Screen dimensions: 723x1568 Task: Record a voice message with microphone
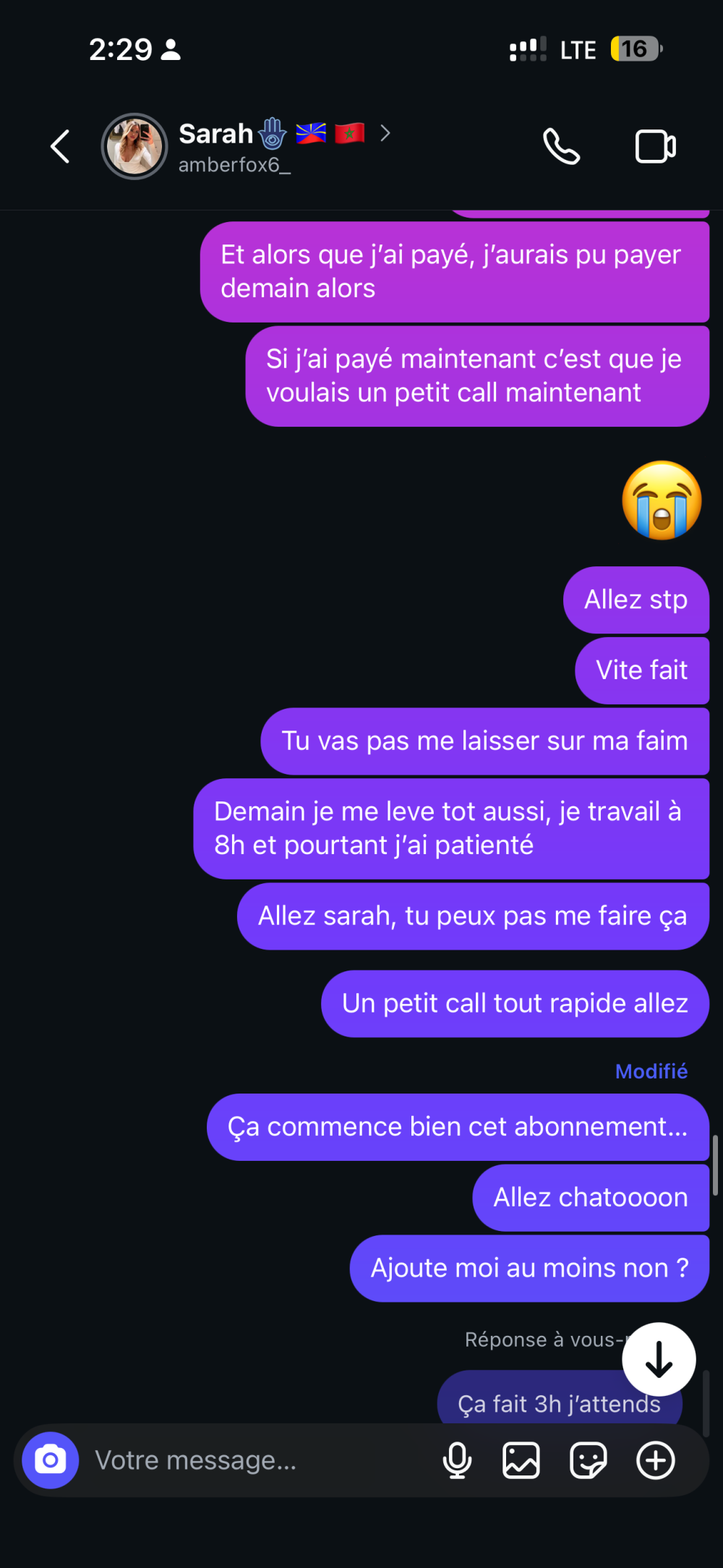pyautogui.click(x=457, y=1460)
